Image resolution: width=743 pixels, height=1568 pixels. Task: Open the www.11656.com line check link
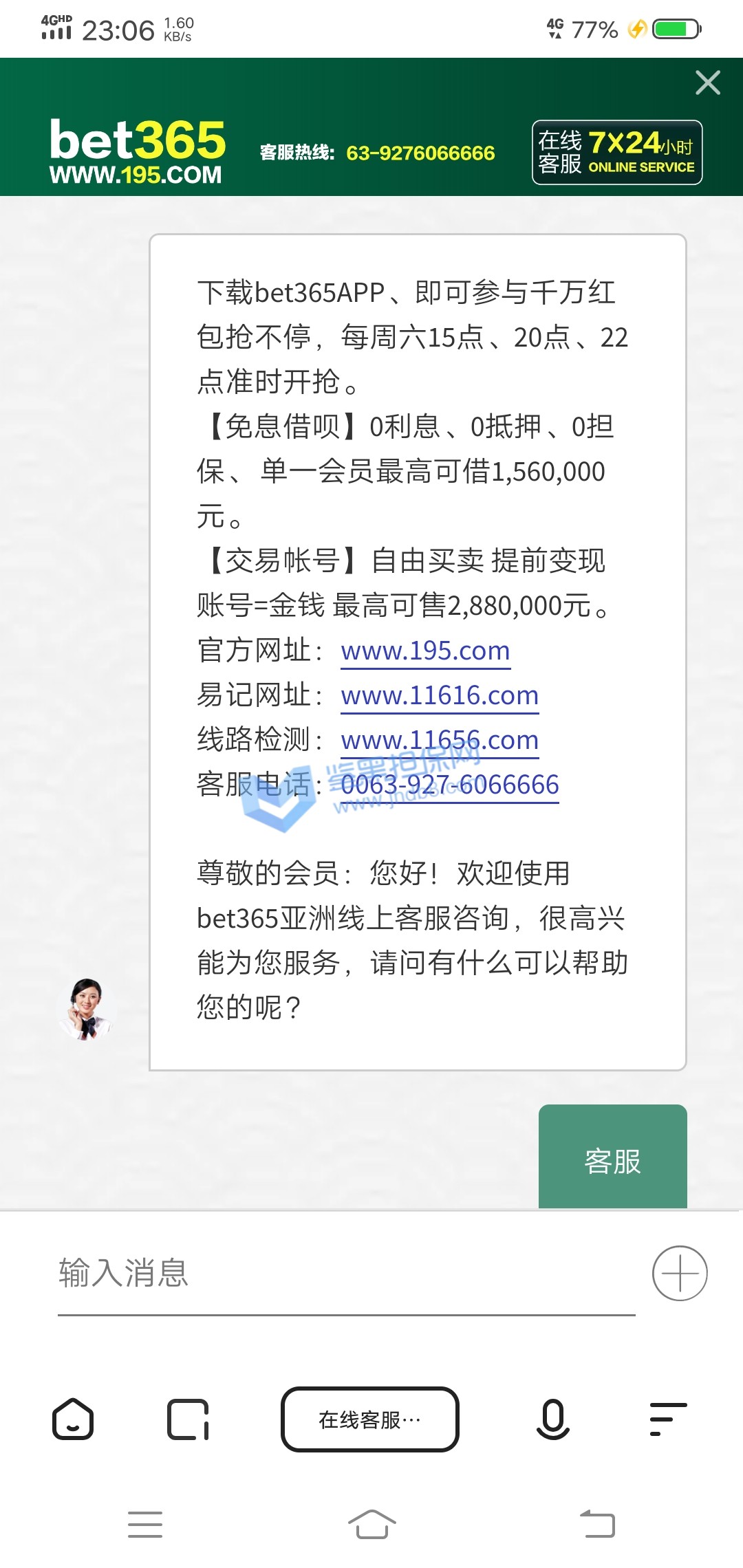pyautogui.click(x=439, y=740)
